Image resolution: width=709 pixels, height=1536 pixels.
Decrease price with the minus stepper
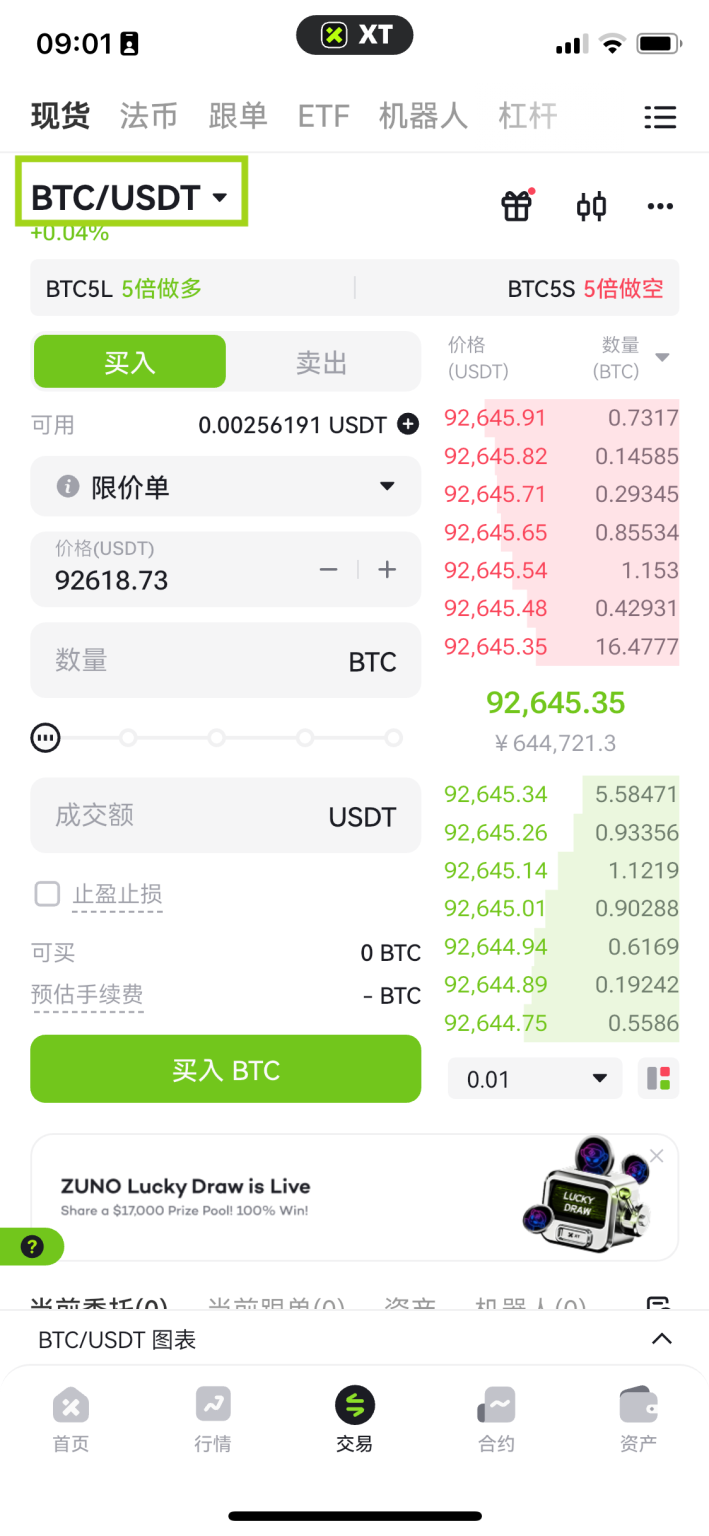click(x=328, y=570)
